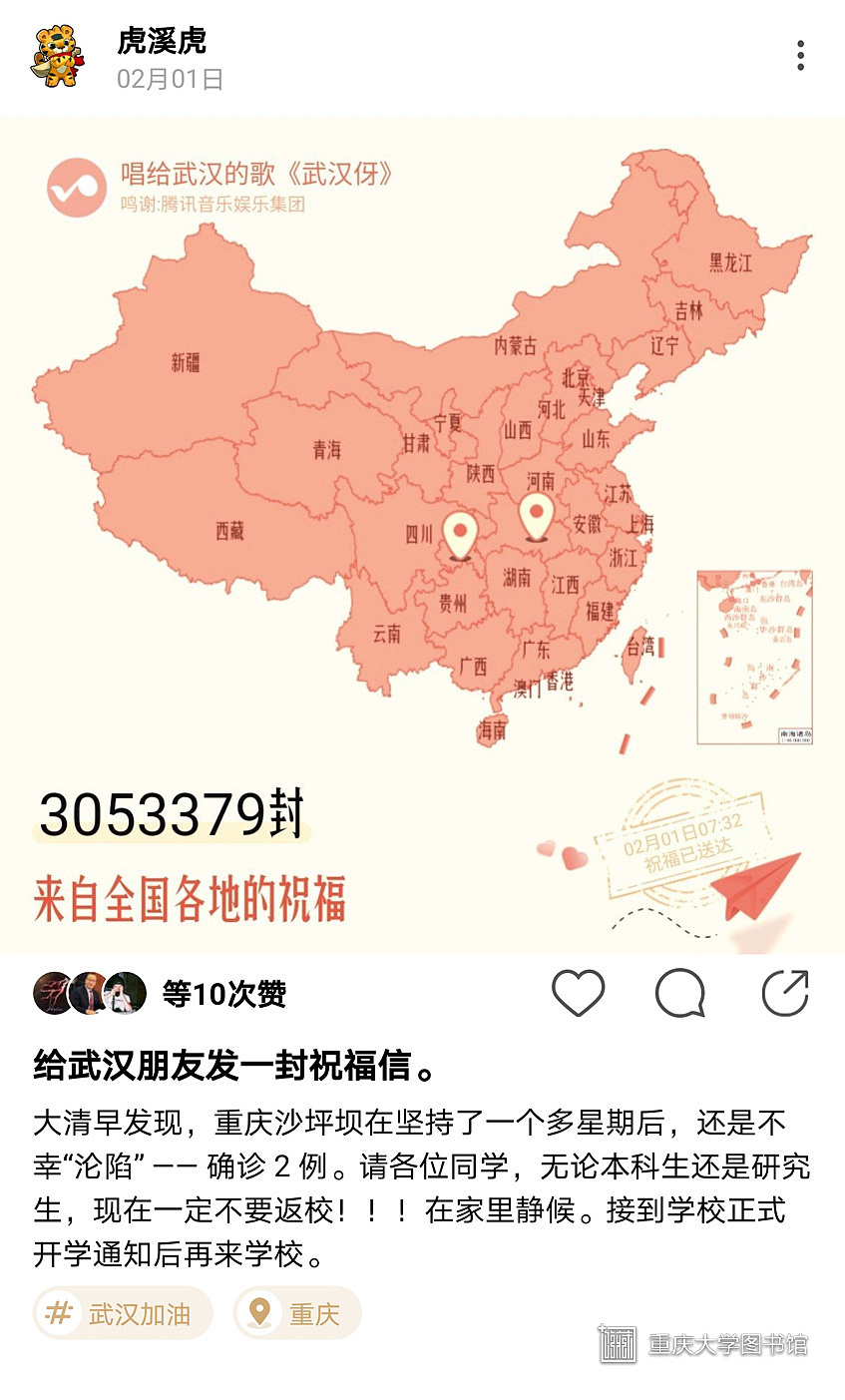
Task: Open the 武汉加油 hashtag chip
Action: (x=124, y=1313)
